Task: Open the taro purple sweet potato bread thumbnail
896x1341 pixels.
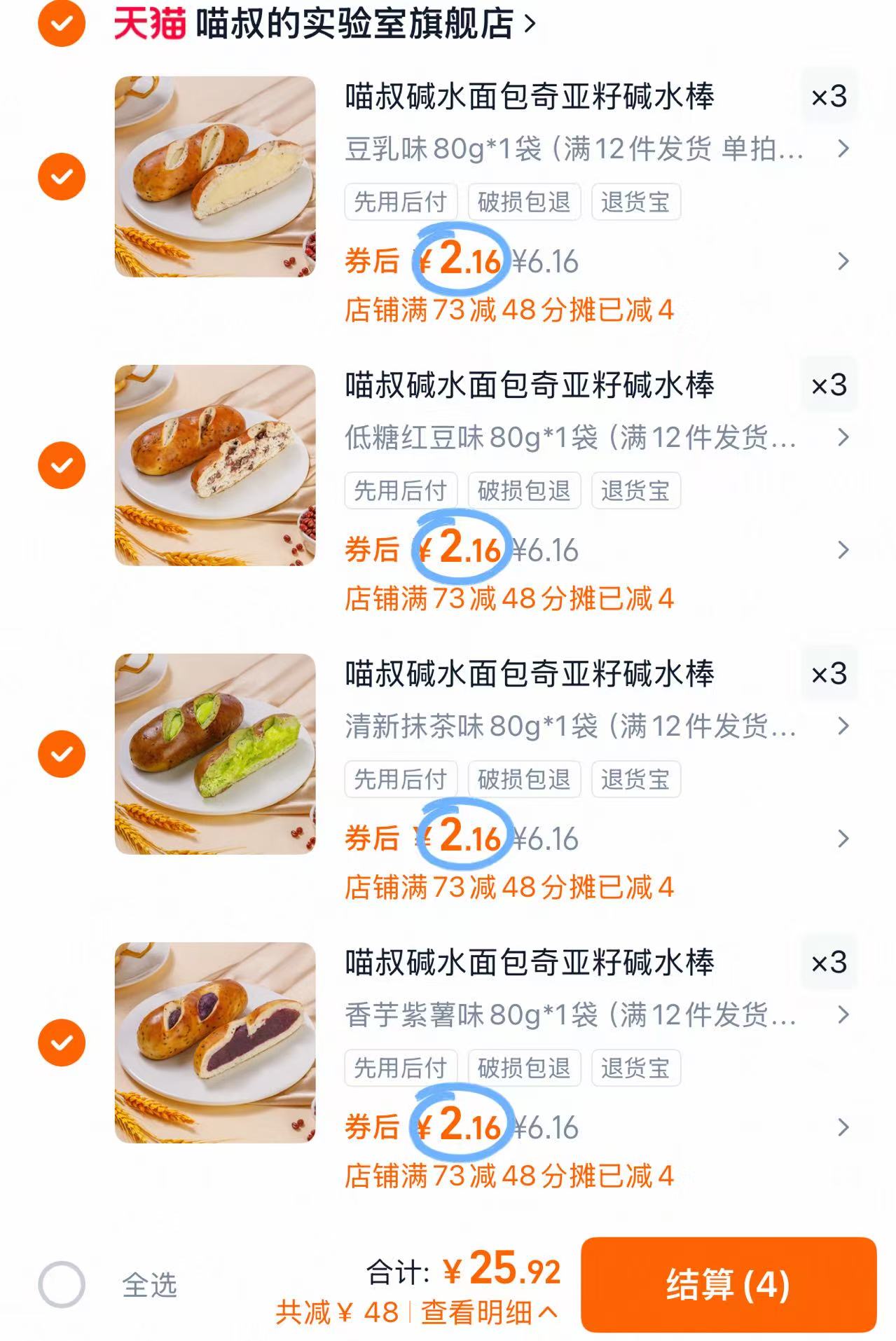Action: 214,1044
